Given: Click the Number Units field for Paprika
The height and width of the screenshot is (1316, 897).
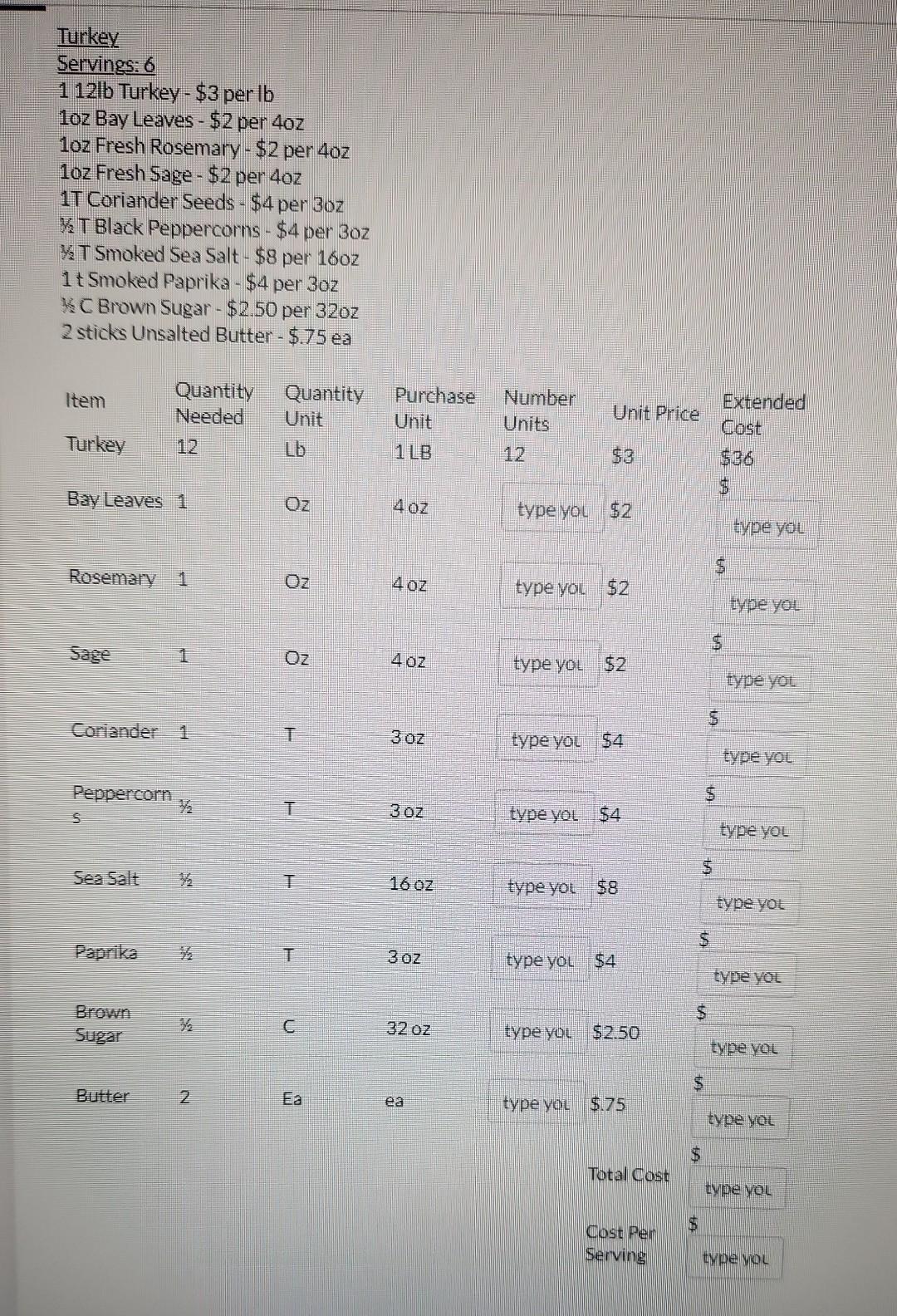Looking at the screenshot, I should pyautogui.click(x=540, y=960).
